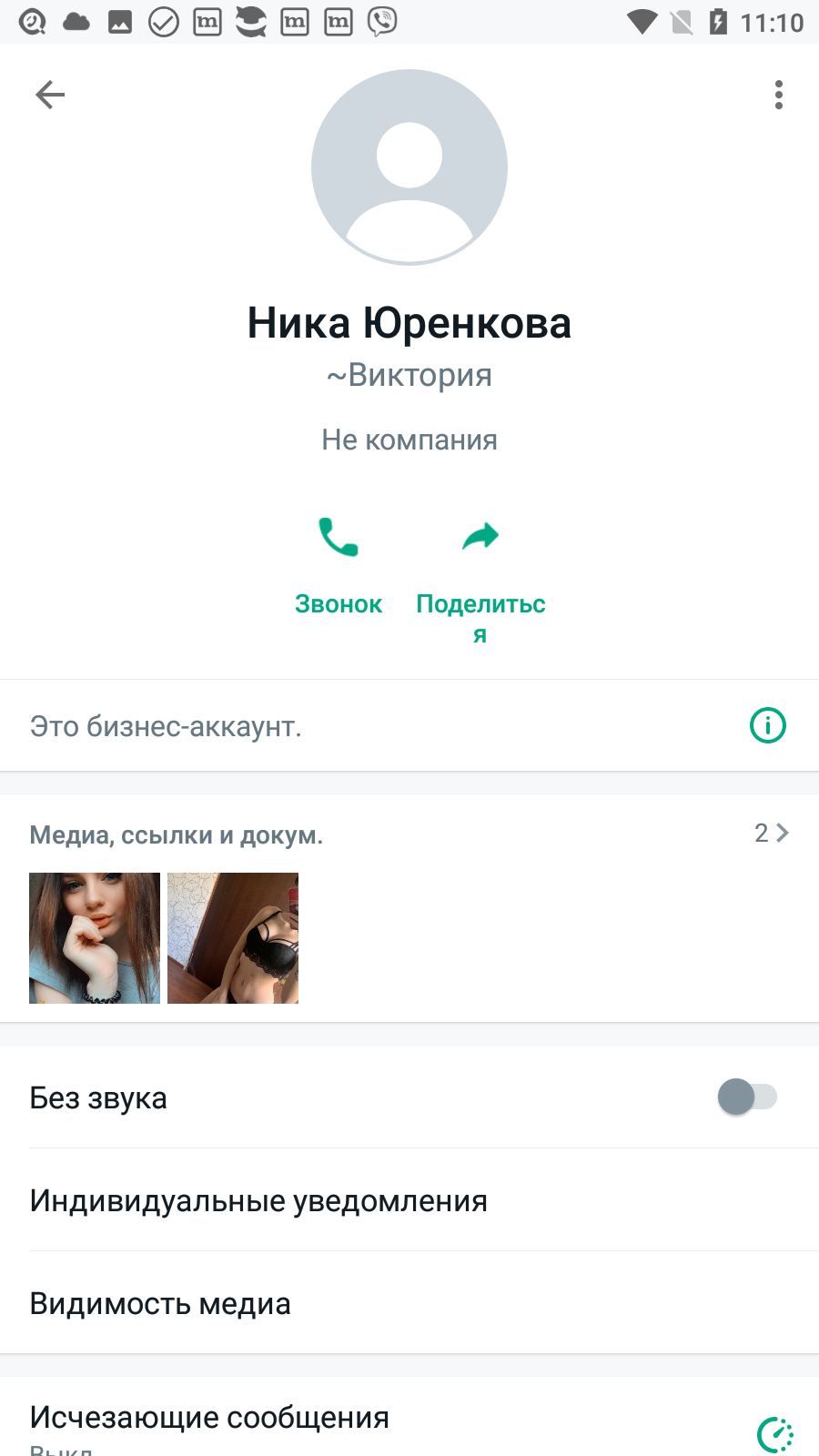Image resolution: width=819 pixels, height=1456 pixels.
Task: Open the first media thumbnail
Action: [x=95, y=938]
